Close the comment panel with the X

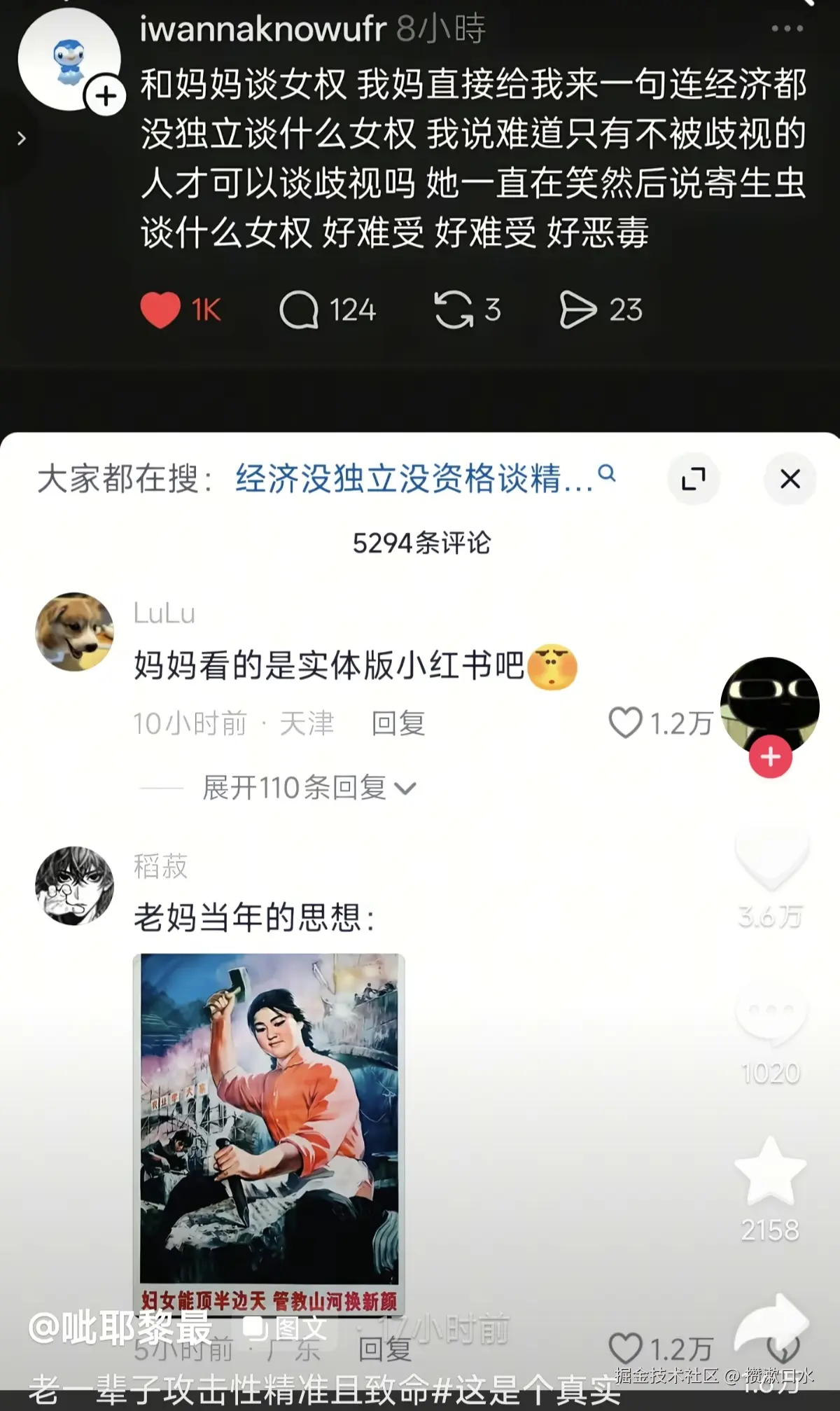click(790, 477)
